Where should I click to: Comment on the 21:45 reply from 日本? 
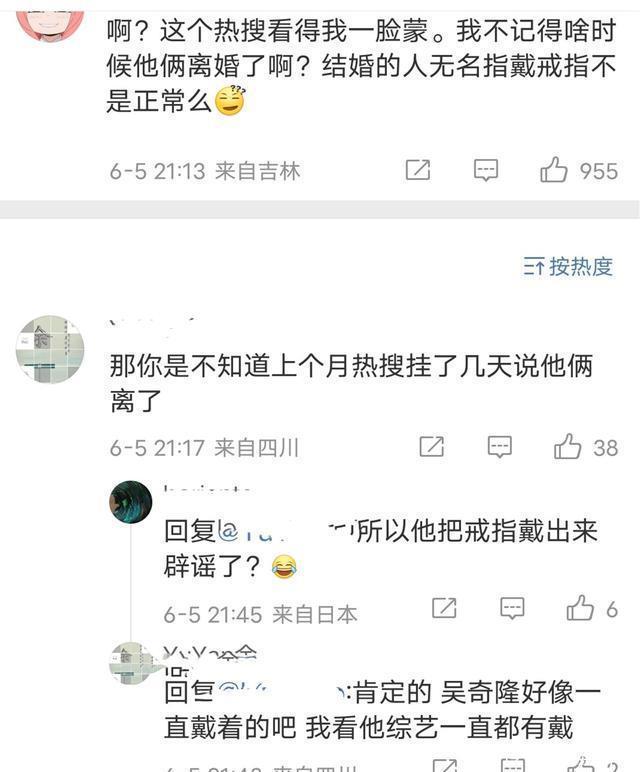click(512, 609)
